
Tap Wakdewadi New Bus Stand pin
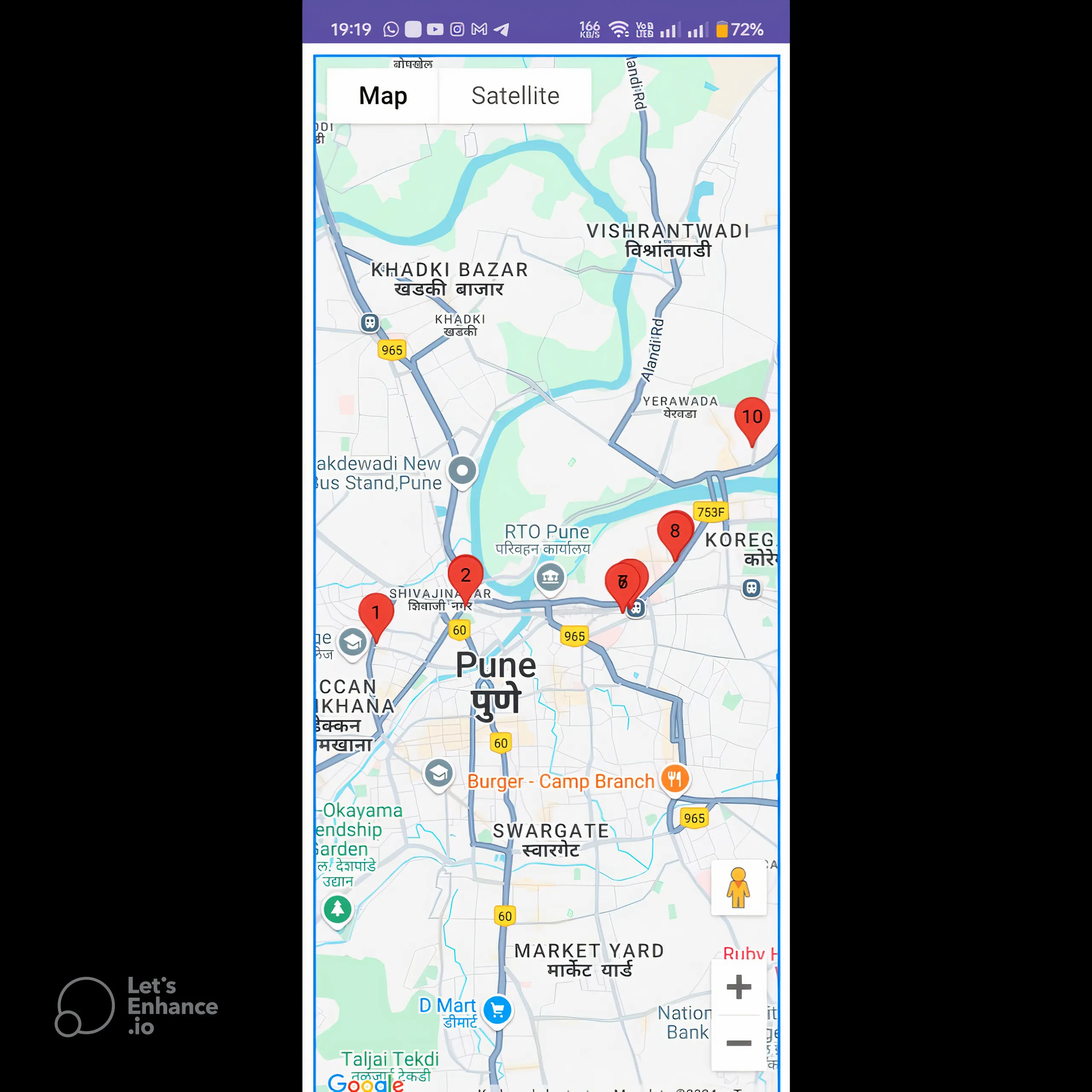462,470
